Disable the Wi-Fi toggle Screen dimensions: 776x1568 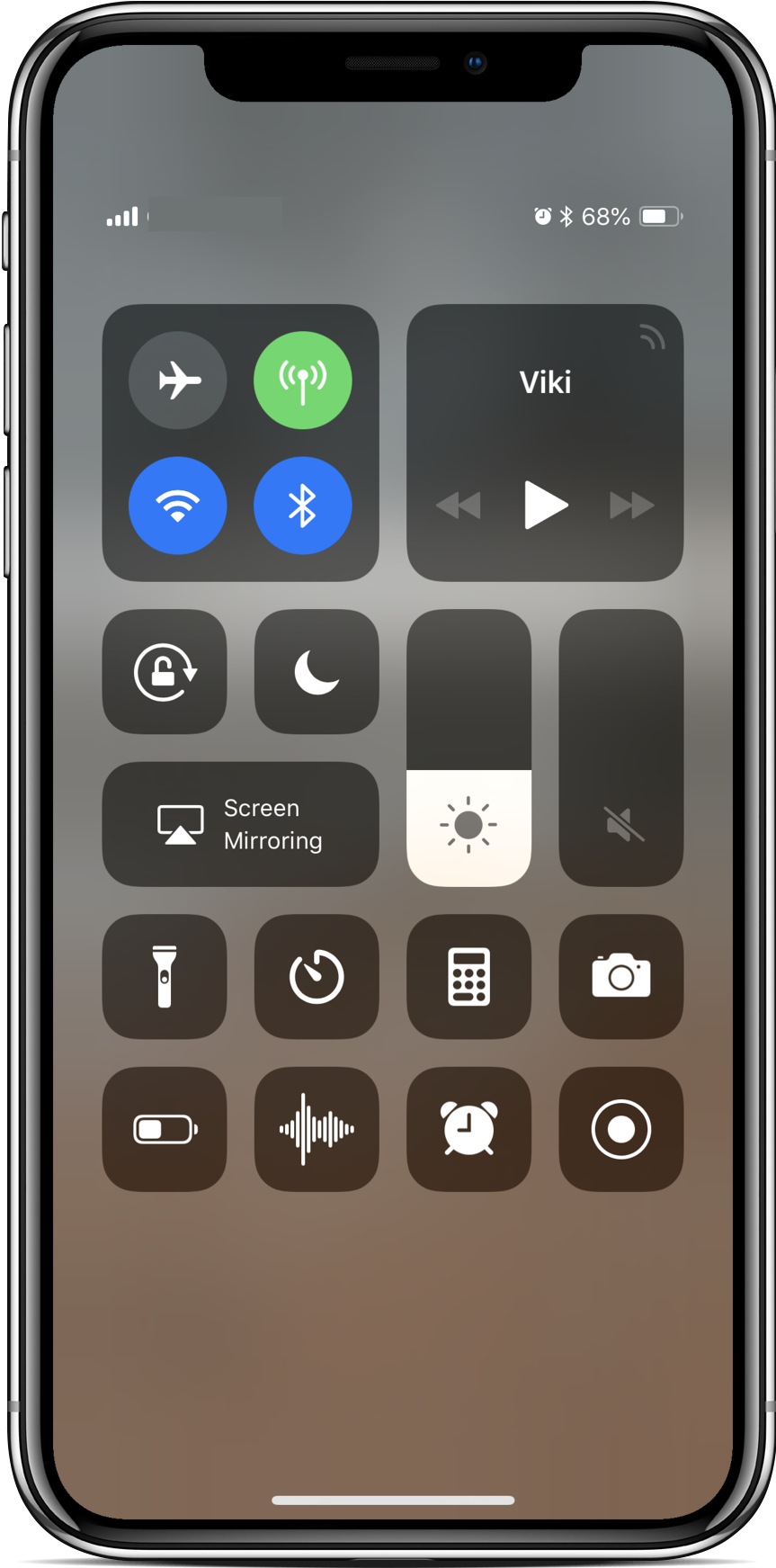[x=178, y=506]
